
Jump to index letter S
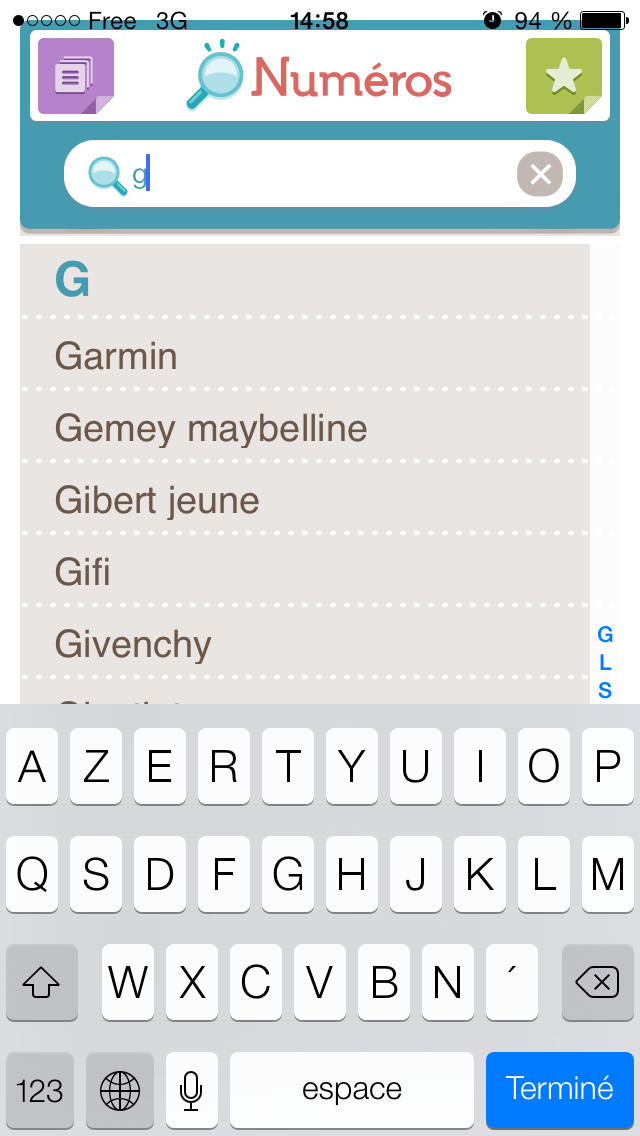point(605,690)
